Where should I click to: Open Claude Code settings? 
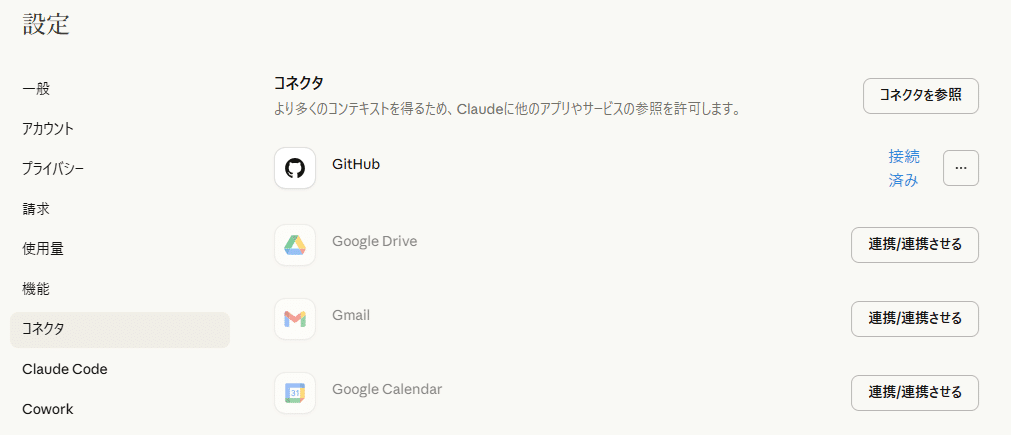coord(65,369)
